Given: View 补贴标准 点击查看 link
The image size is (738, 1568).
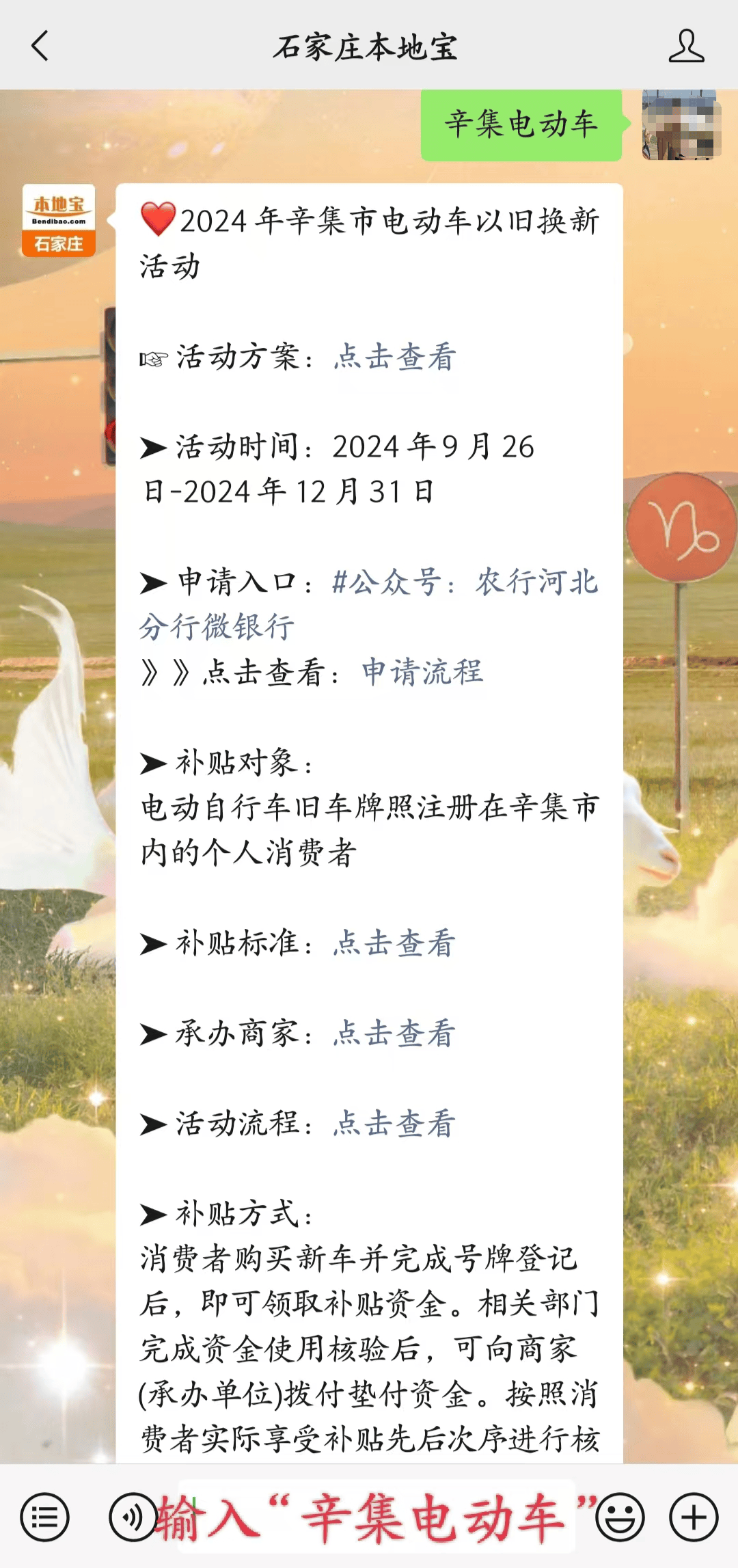Looking at the screenshot, I should [394, 943].
